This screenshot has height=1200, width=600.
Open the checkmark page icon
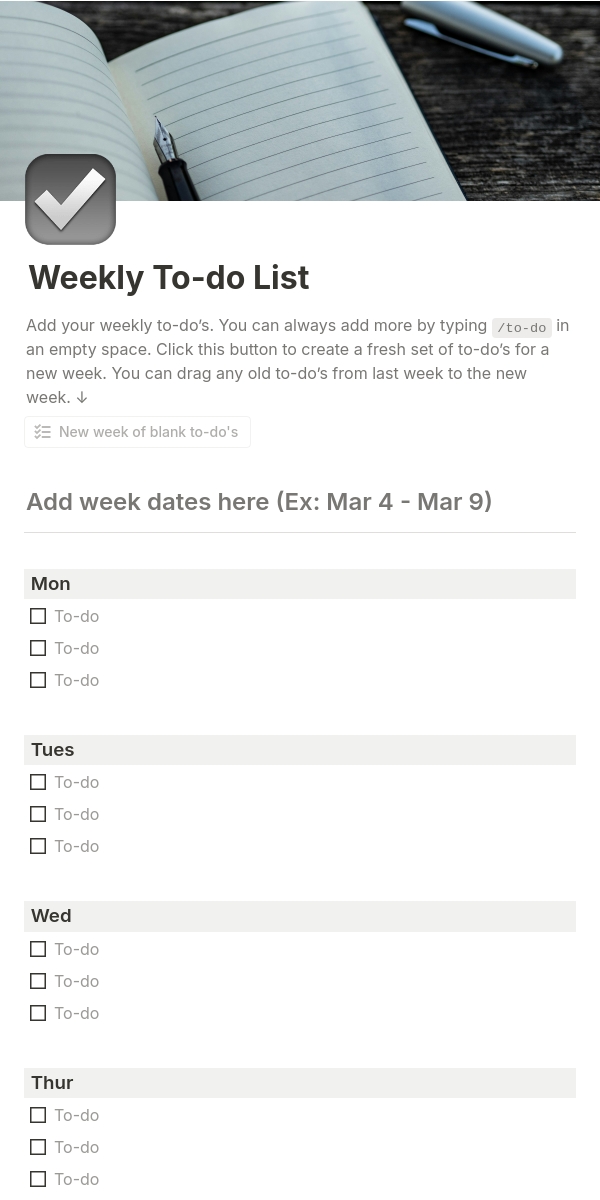click(70, 199)
